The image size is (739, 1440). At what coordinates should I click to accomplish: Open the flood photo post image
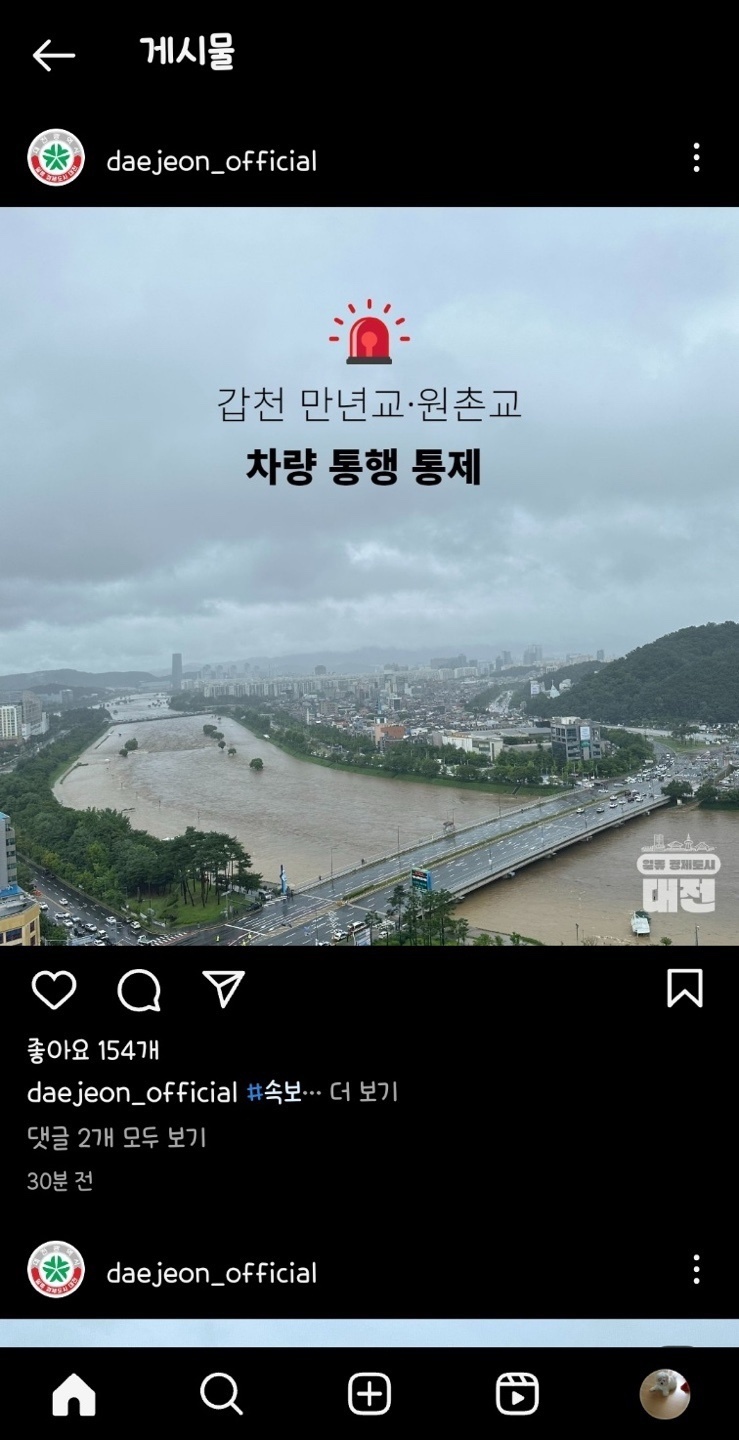point(369,576)
